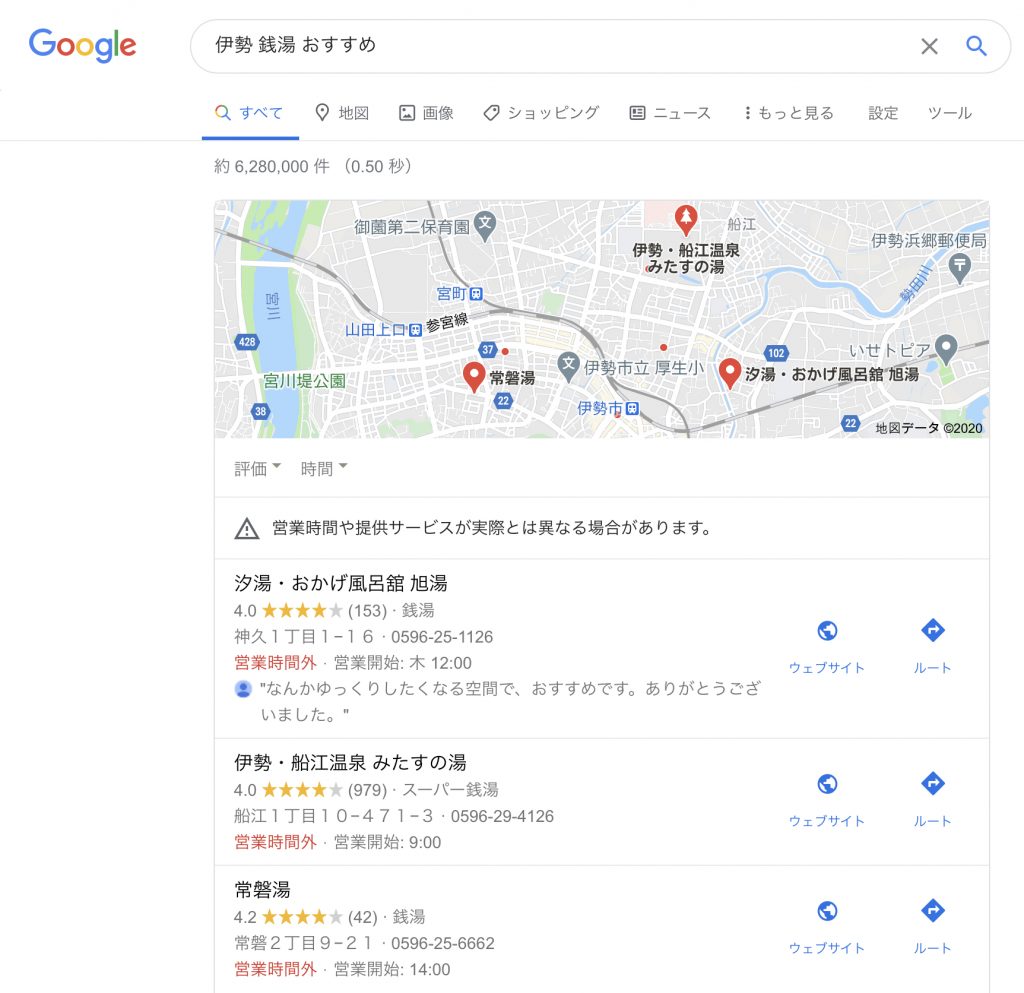Viewport: 1024px width, 993px height.
Task: Tap the blue search magnifier icon
Action: pos(976,46)
